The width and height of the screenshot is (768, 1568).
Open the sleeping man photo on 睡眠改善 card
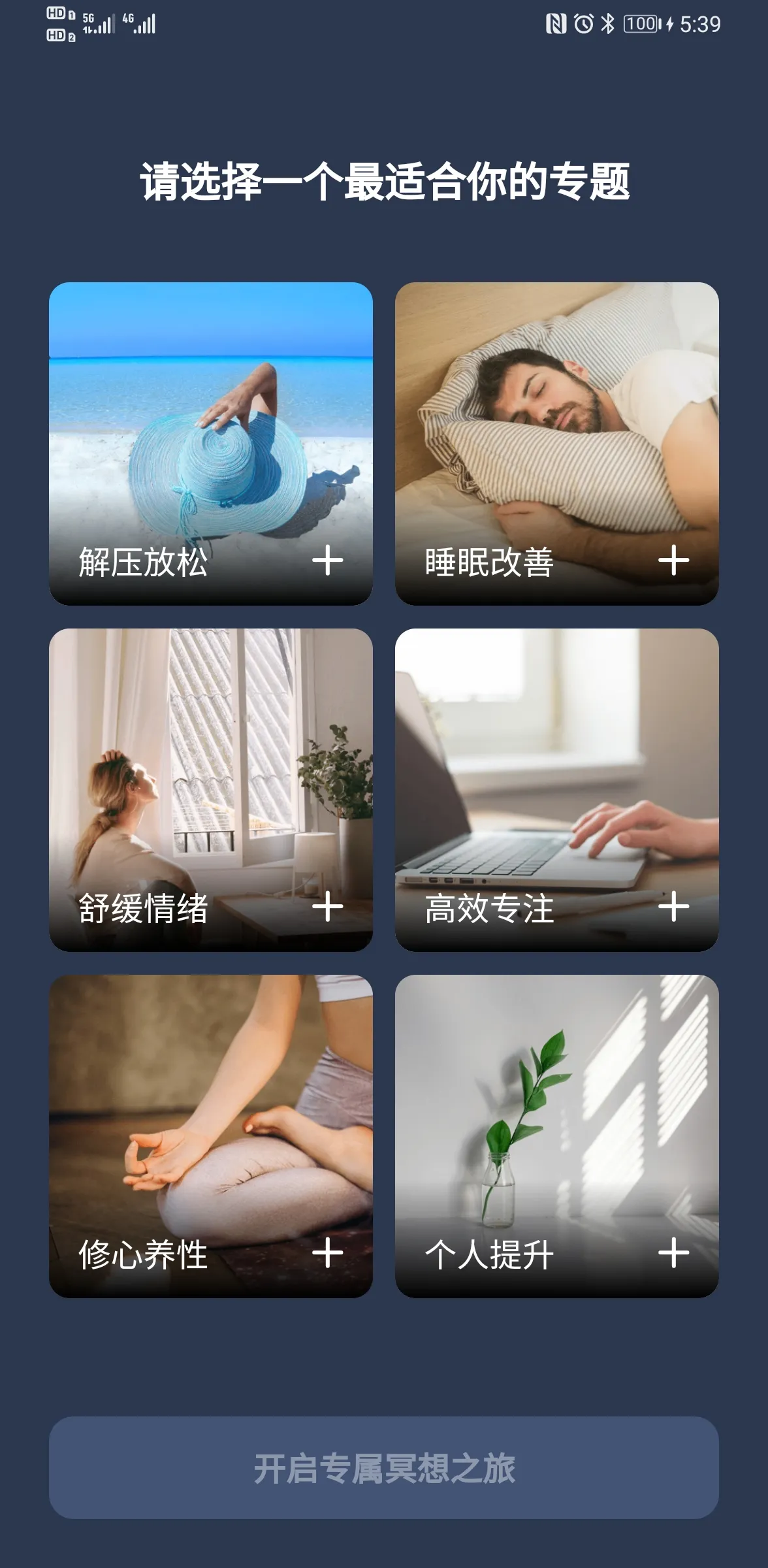pos(556,425)
